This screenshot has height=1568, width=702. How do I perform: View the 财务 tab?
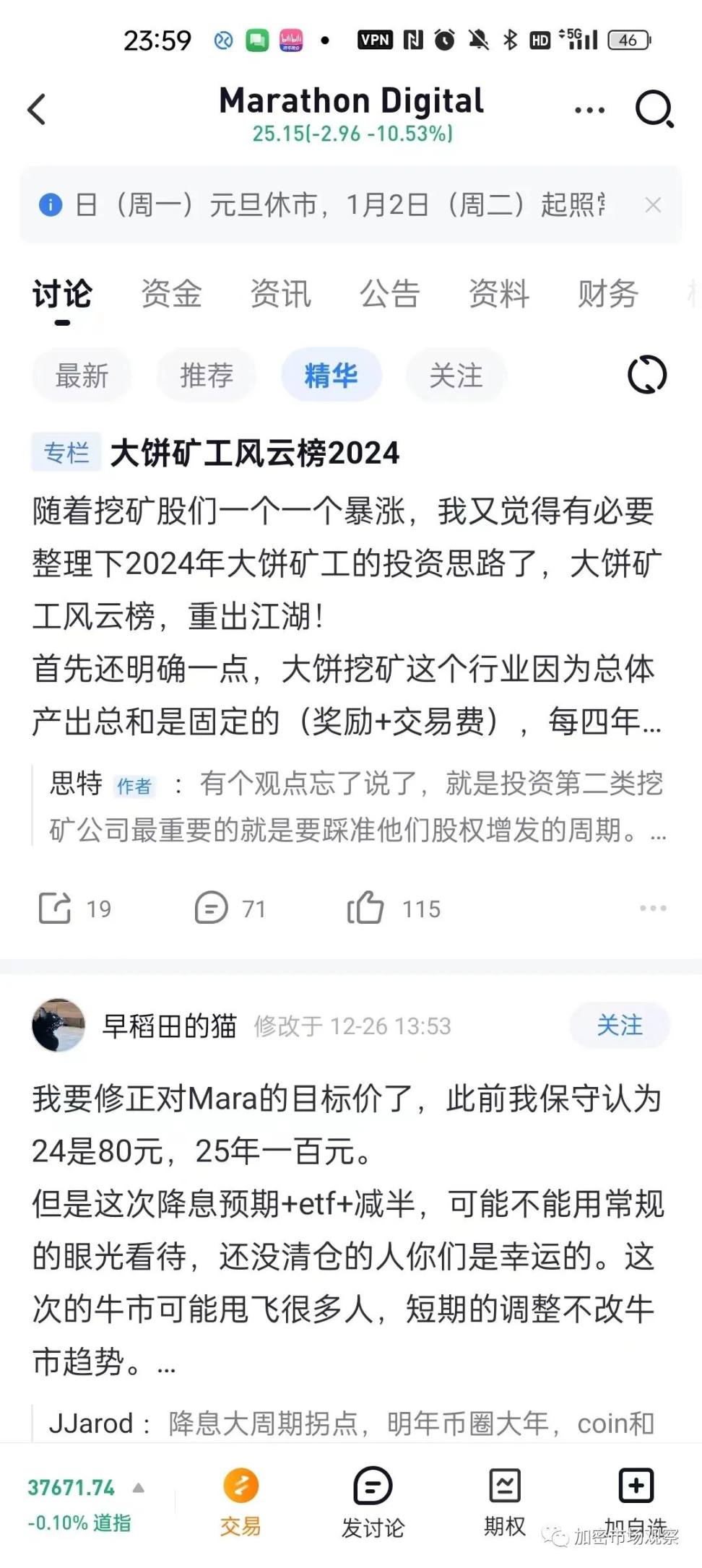tap(607, 294)
